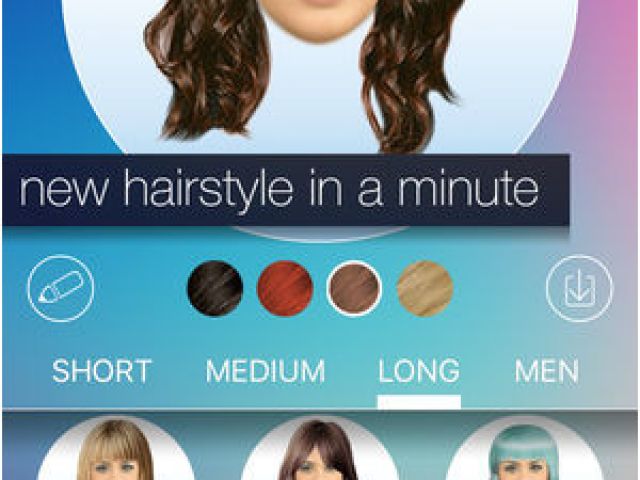The width and height of the screenshot is (640, 480).
Task: Switch to the MEN hairstyles tab
Action: (x=547, y=372)
